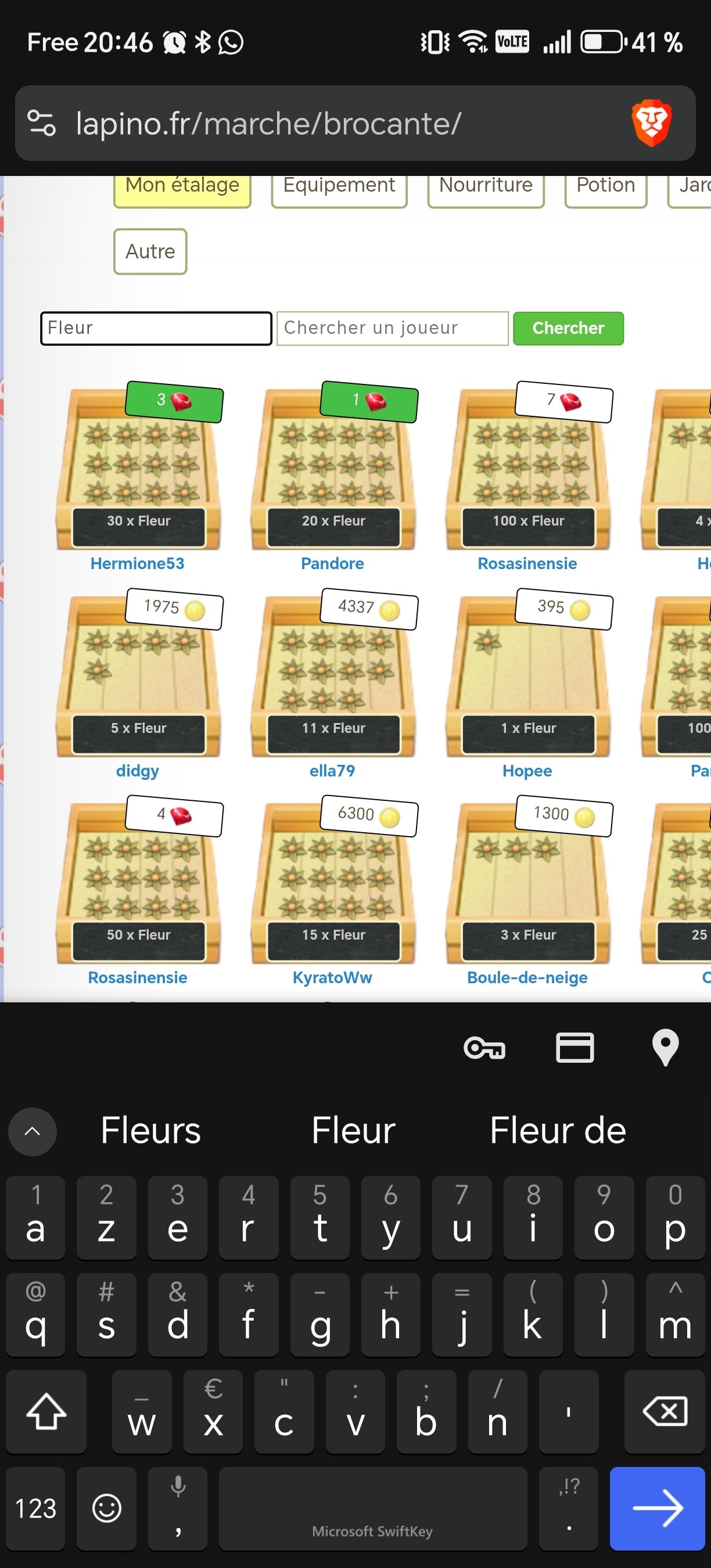View didgy's 5 x Fleur listing
This screenshot has width=711, height=1568.
(x=139, y=675)
